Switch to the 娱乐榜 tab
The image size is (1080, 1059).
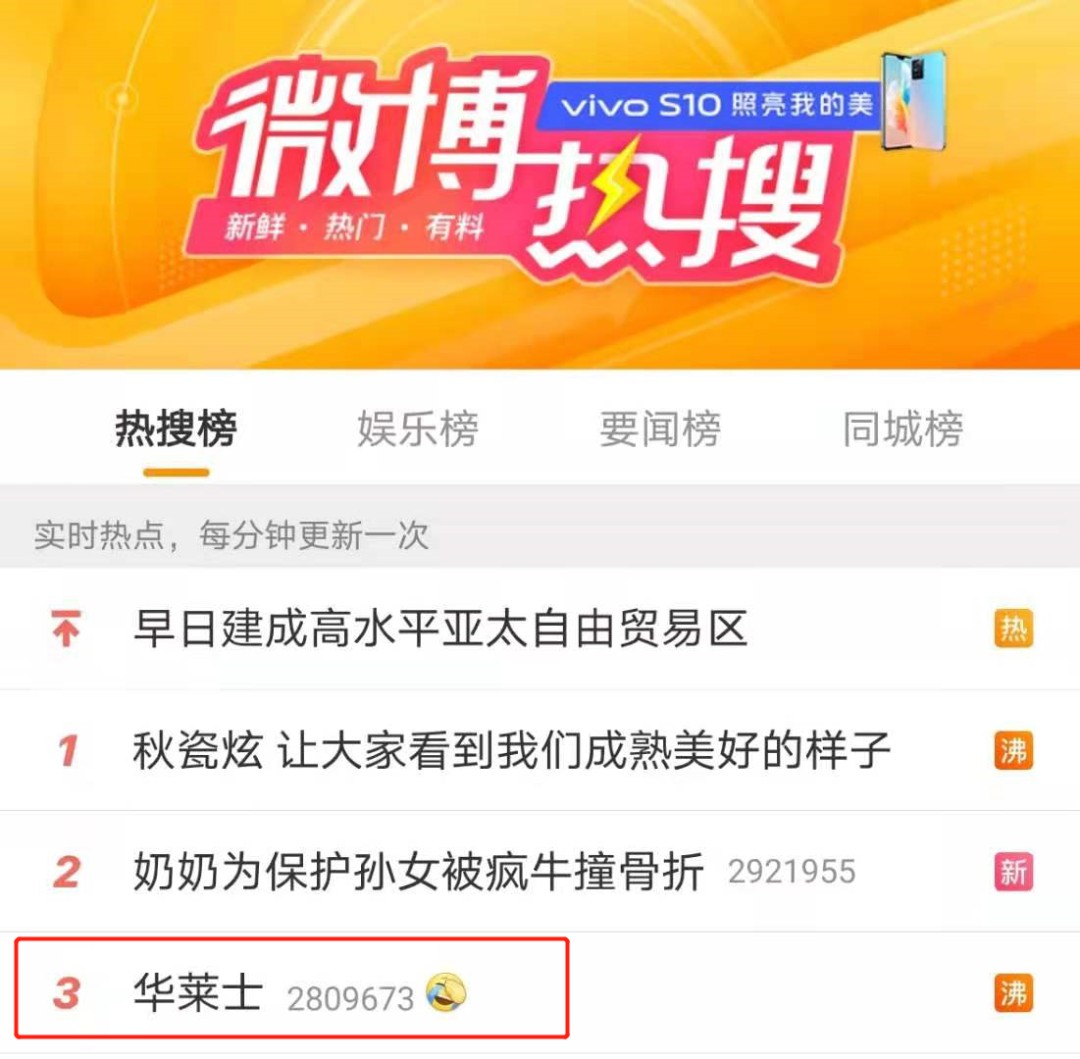tap(418, 430)
